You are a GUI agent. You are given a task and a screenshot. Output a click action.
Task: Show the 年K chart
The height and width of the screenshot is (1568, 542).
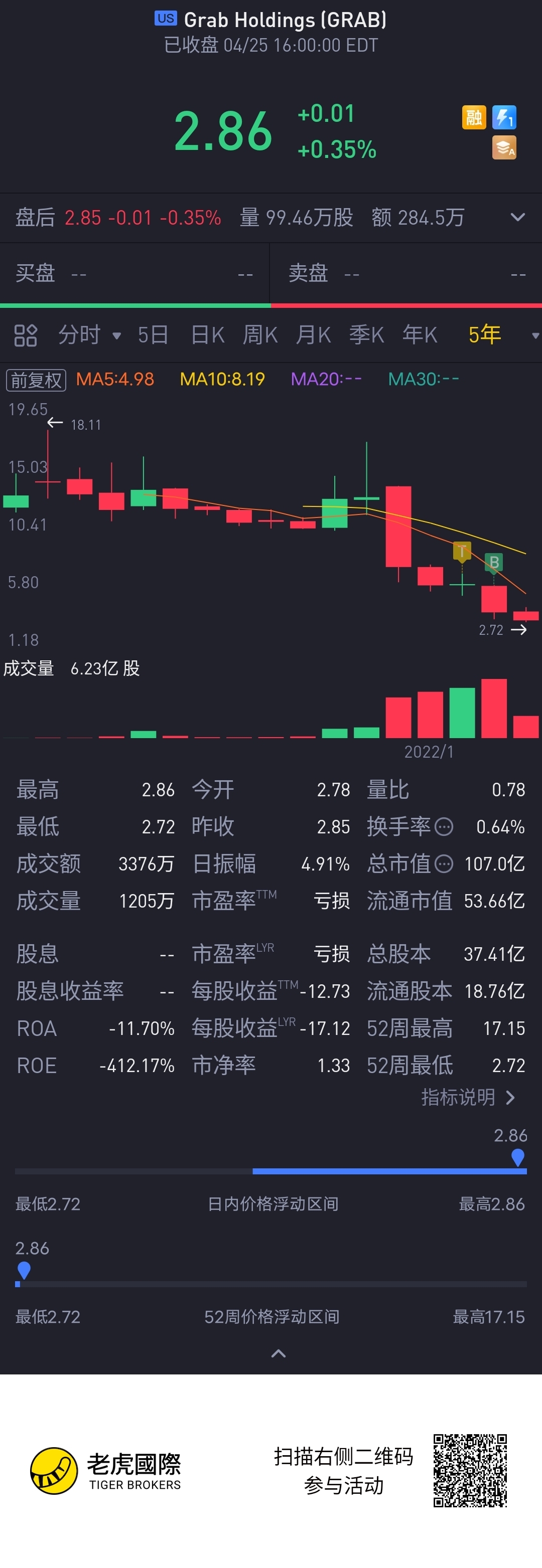420,335
